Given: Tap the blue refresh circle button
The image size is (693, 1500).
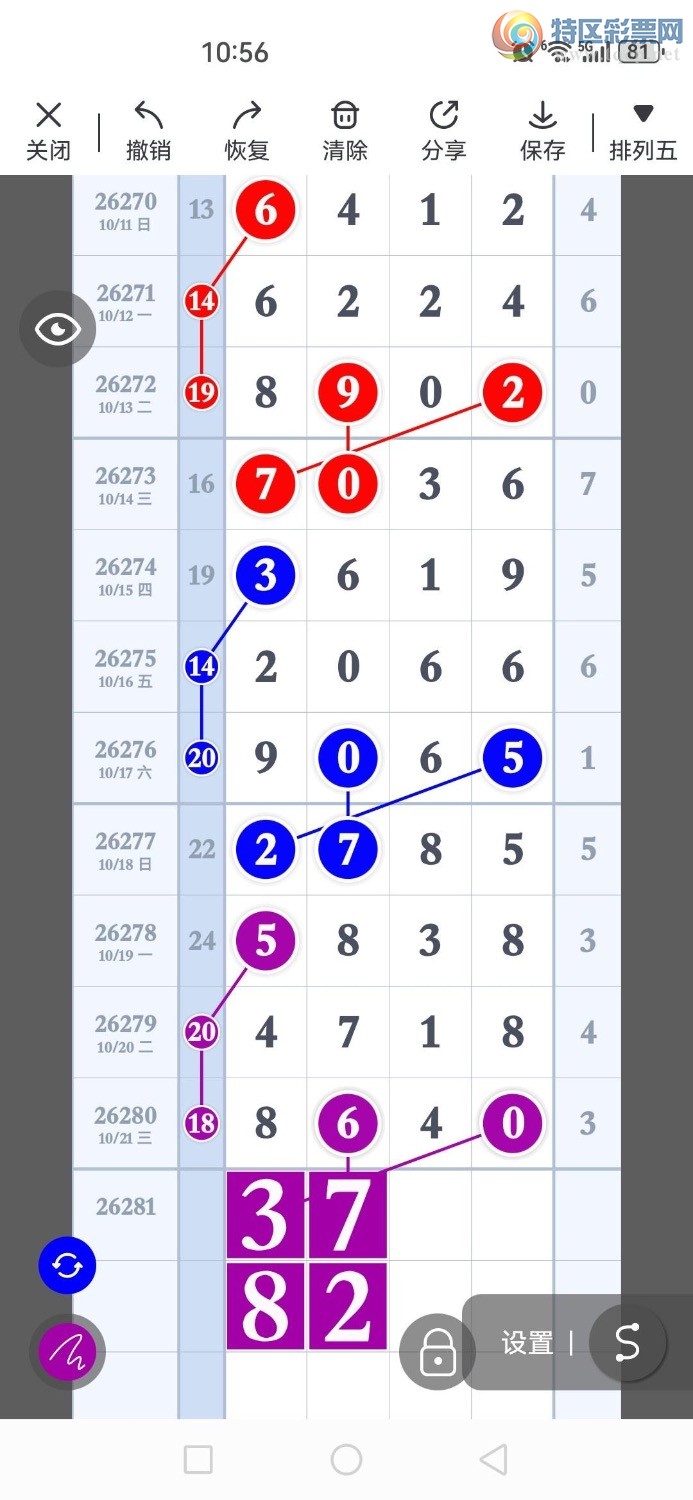Looking at the screenshot, I should tap(67, 1266).
